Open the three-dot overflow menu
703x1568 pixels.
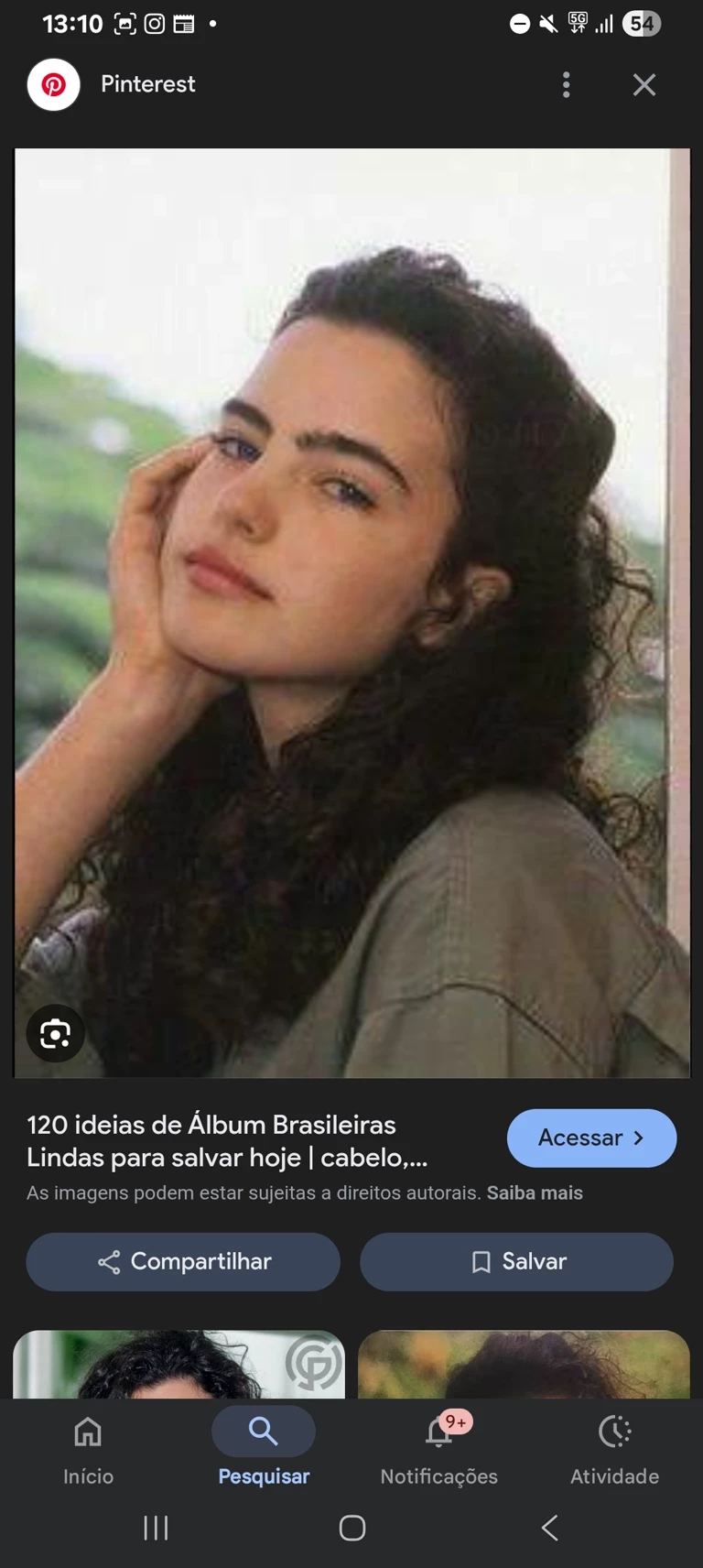[x=567, y=84]
